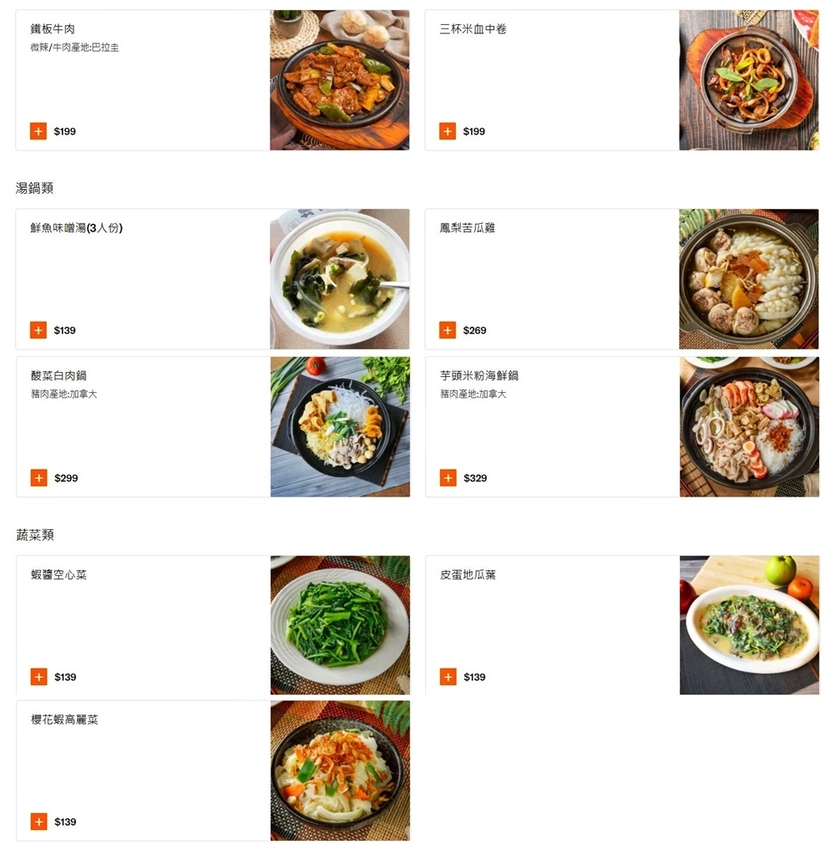Add 皮蛋地瓜葉 to the cart
Image resolution: width=835 pixels, height=850 pixels.
pos(447,677)
